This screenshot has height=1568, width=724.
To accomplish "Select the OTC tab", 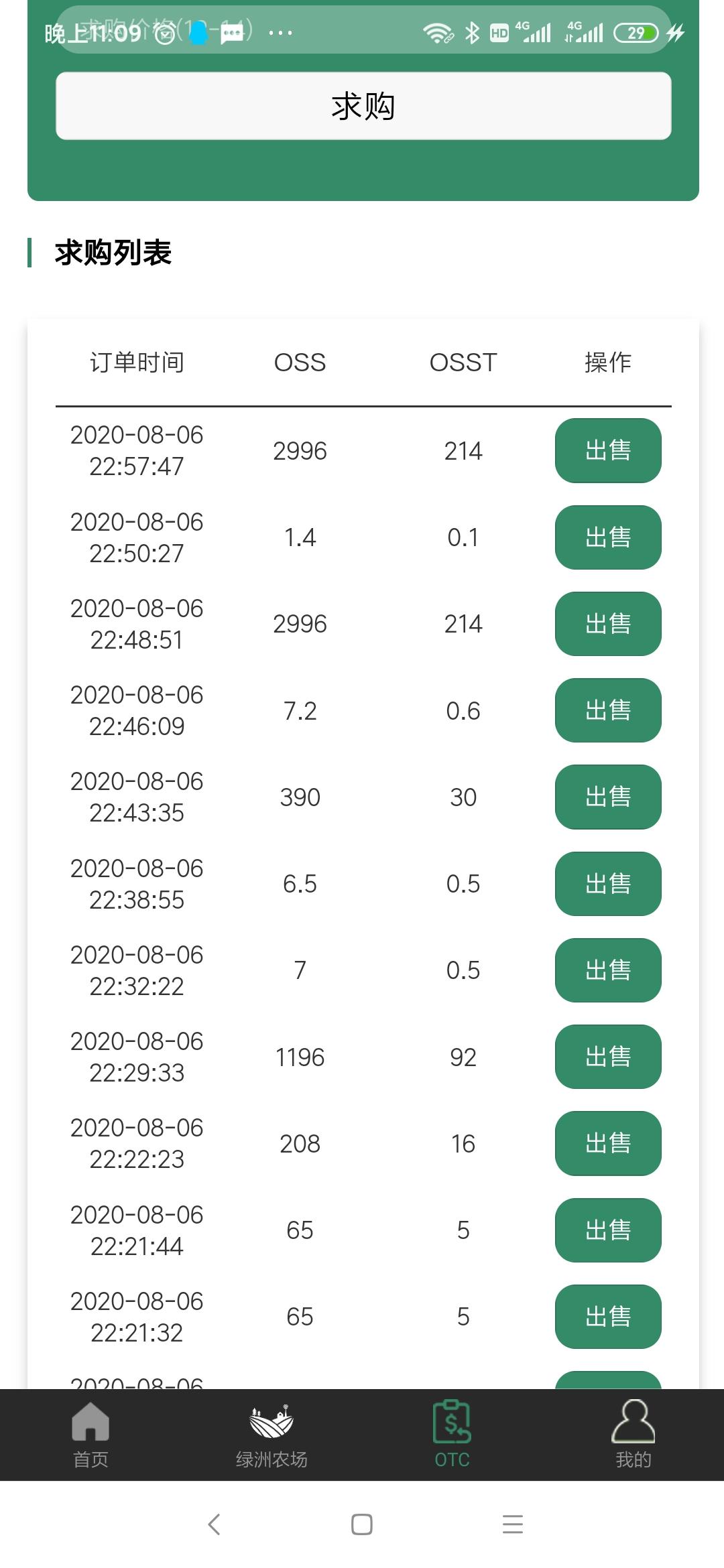I will (x=452, y=1434).
